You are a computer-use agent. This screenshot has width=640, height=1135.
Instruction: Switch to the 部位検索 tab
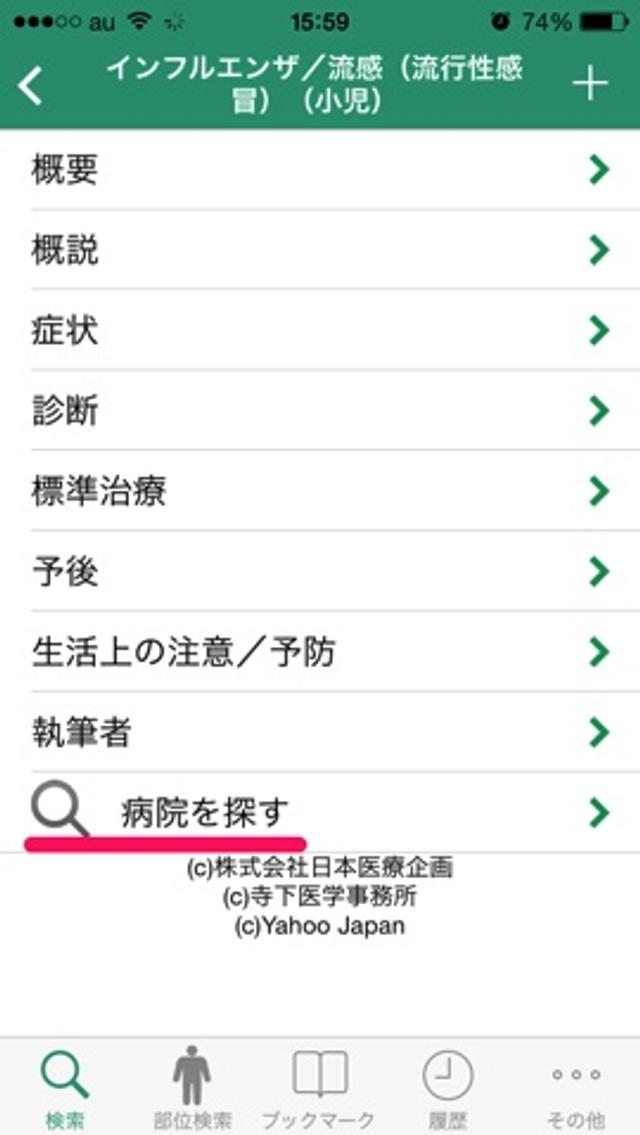pyautogui.click(x=192, y=1087)
